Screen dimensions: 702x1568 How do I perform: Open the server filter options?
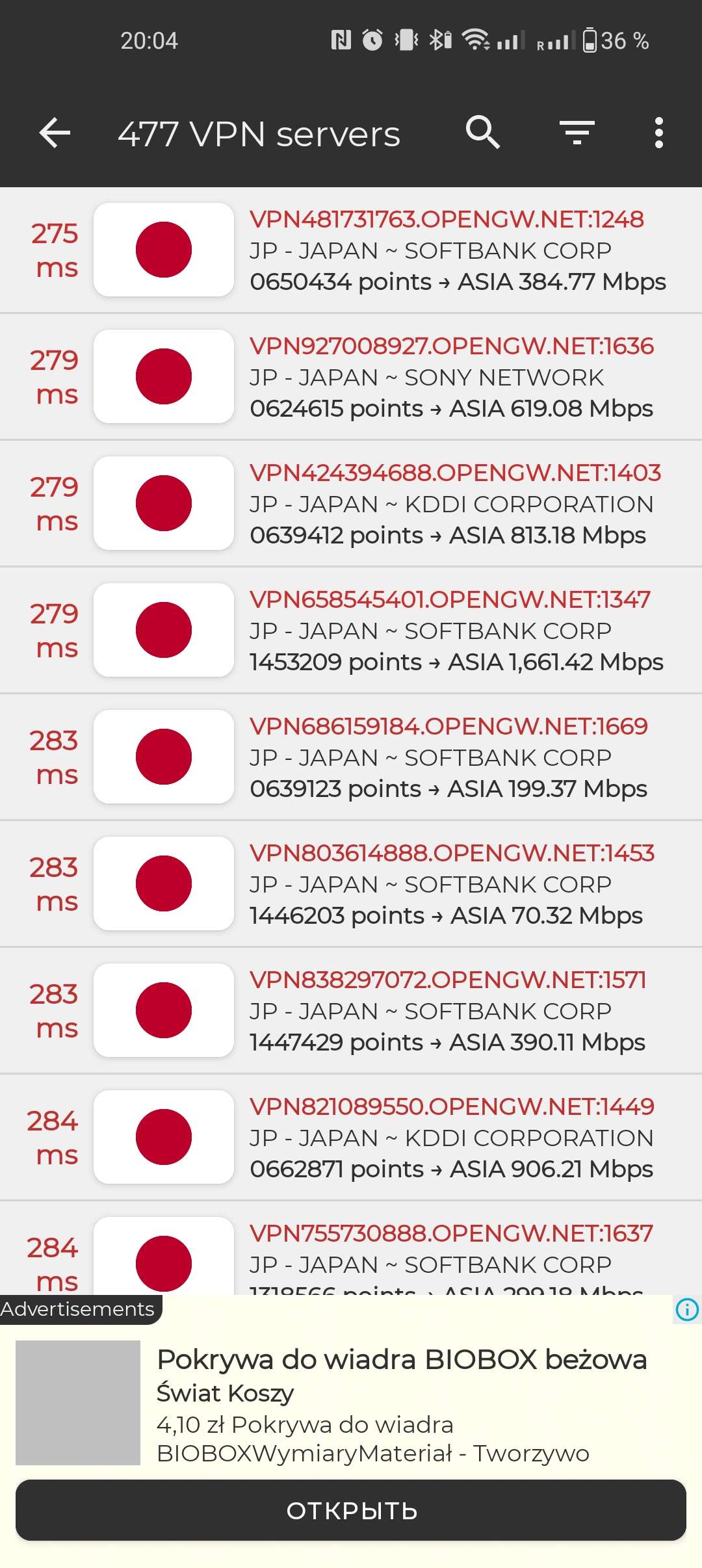pyautogui.click(x=577, y=133)
